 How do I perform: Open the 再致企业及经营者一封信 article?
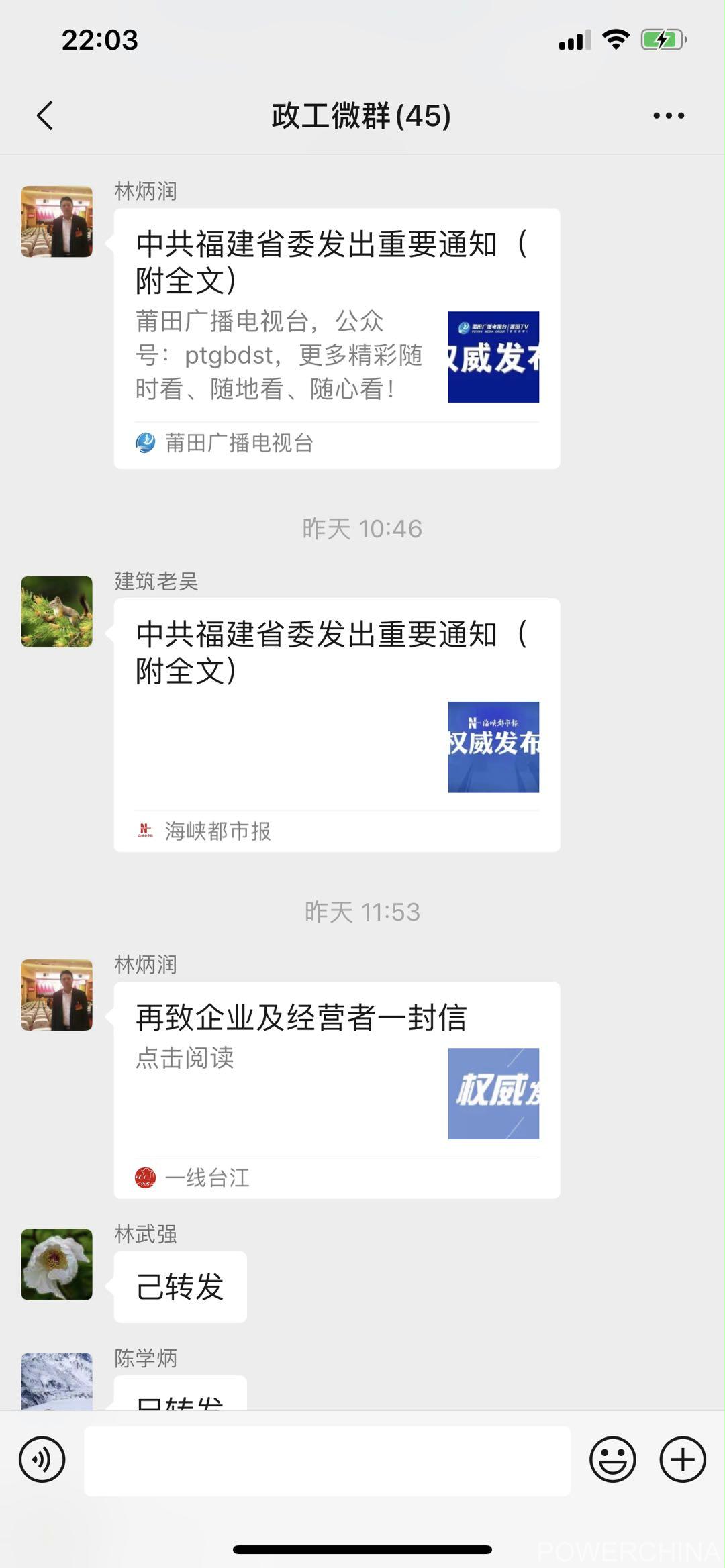tap(336, 1089)
